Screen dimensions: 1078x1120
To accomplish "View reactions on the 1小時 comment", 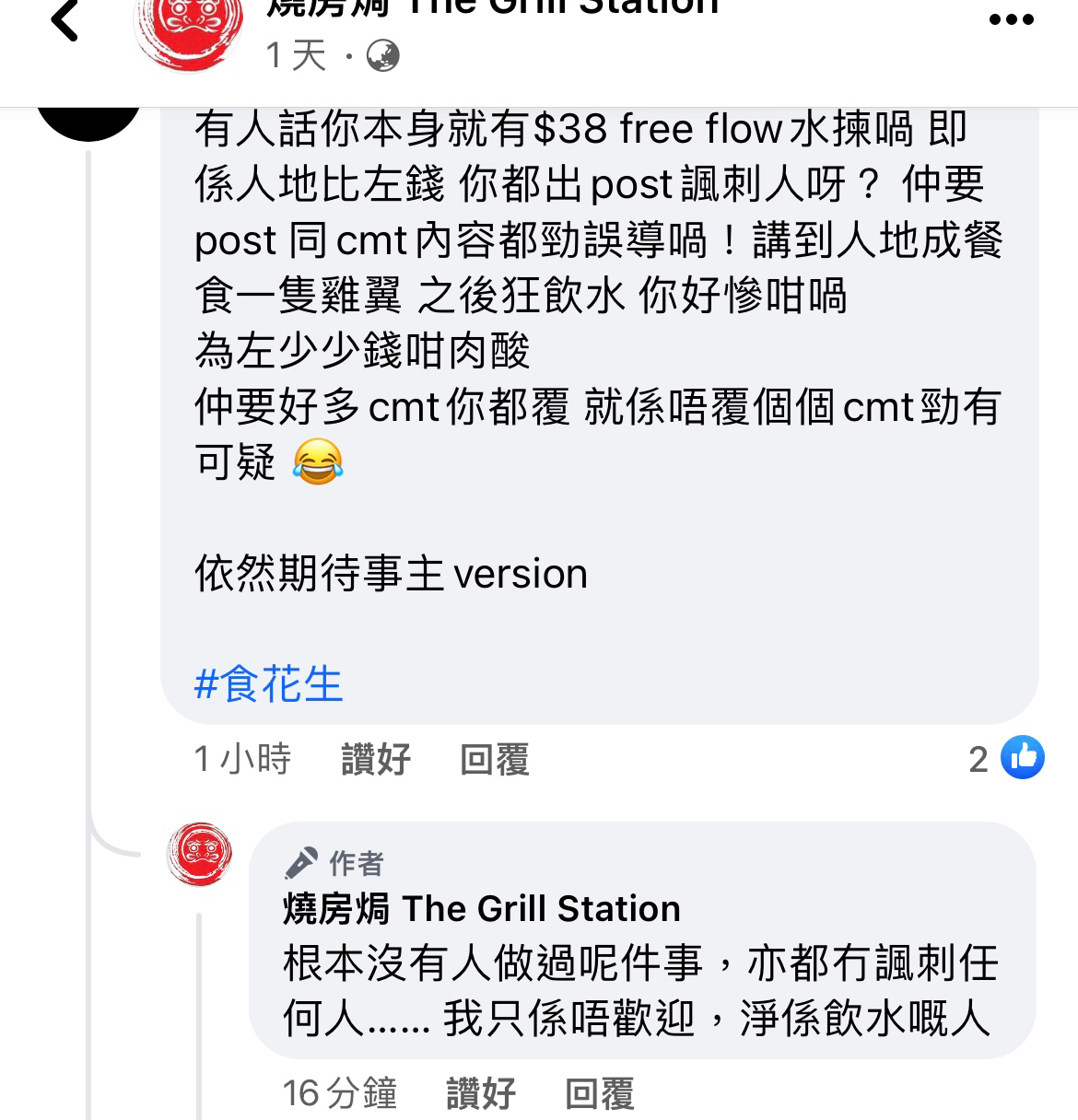I will click(1006, 758).
